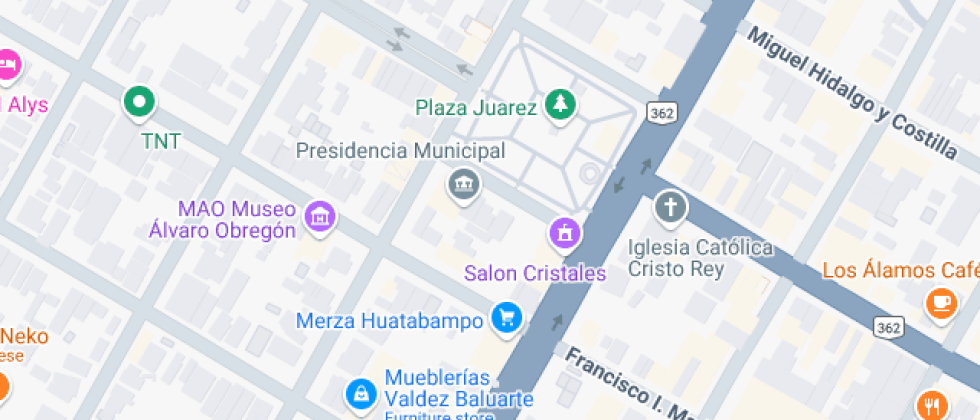Viewport: 980px width, 420px height.
Task: Select Iglesia Católica Cristo Rey pin
Action: (671, 208)
